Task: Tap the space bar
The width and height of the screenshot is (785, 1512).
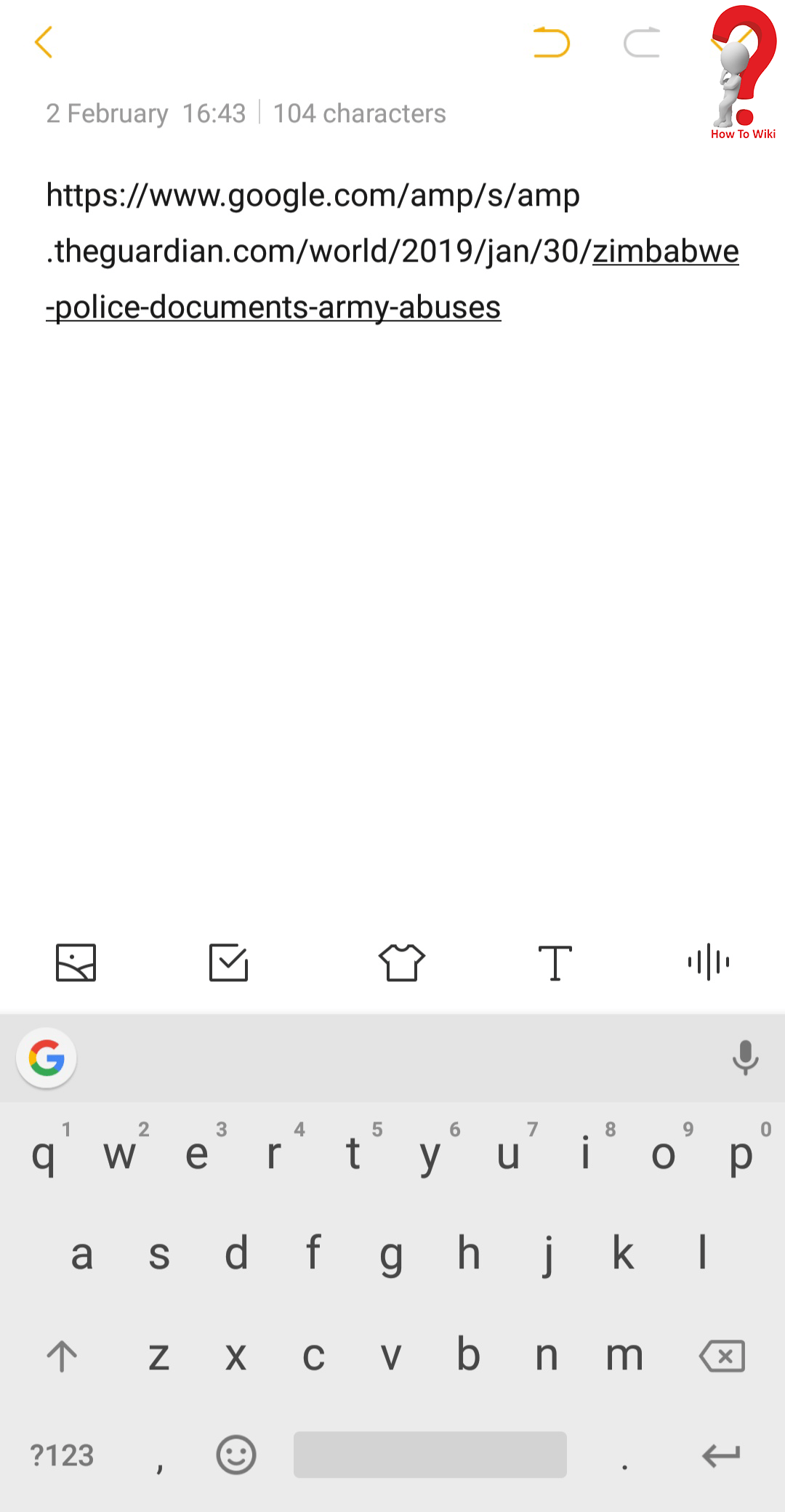Action: point(430,1455)
